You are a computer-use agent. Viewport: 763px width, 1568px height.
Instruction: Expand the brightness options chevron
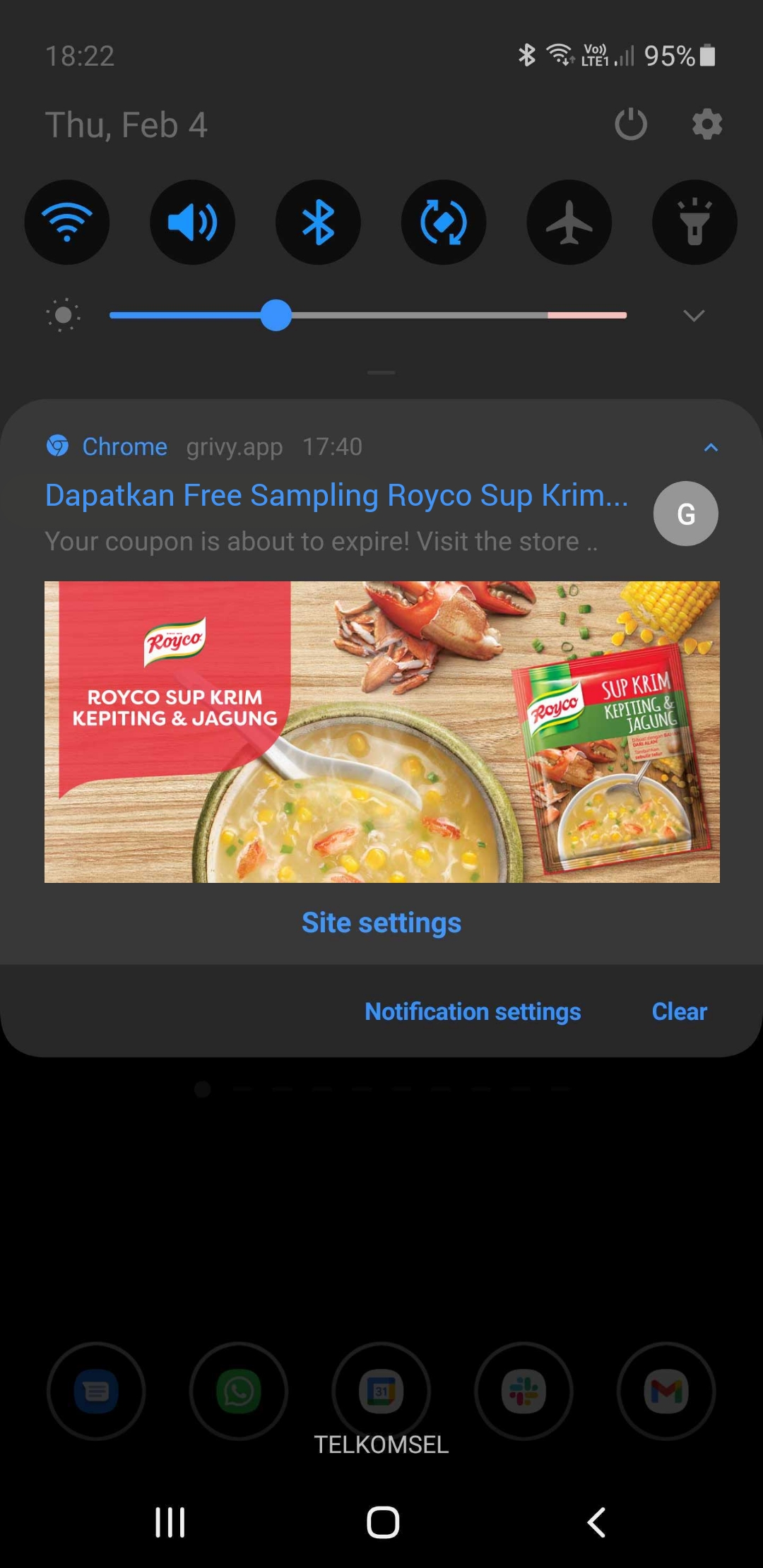coord(694,315)
